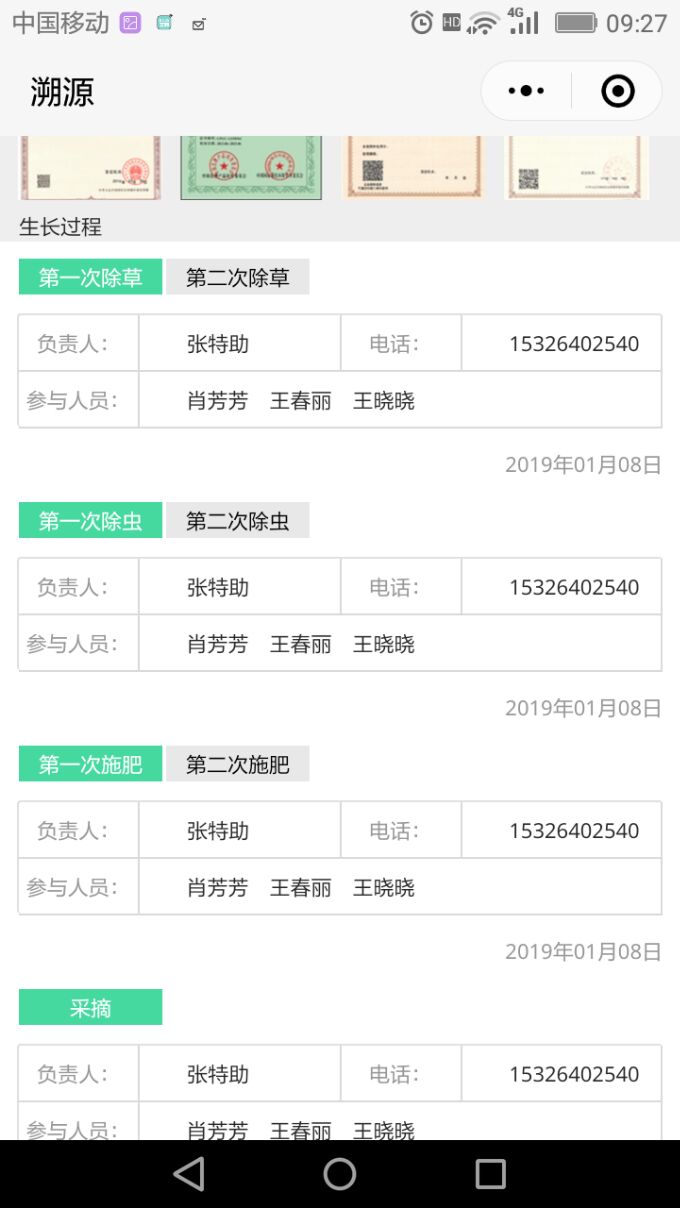This screenshot has height=1208, width=680.
Task: Switch to the 第二次施肥 tab
Action: [x=237, y=764]
